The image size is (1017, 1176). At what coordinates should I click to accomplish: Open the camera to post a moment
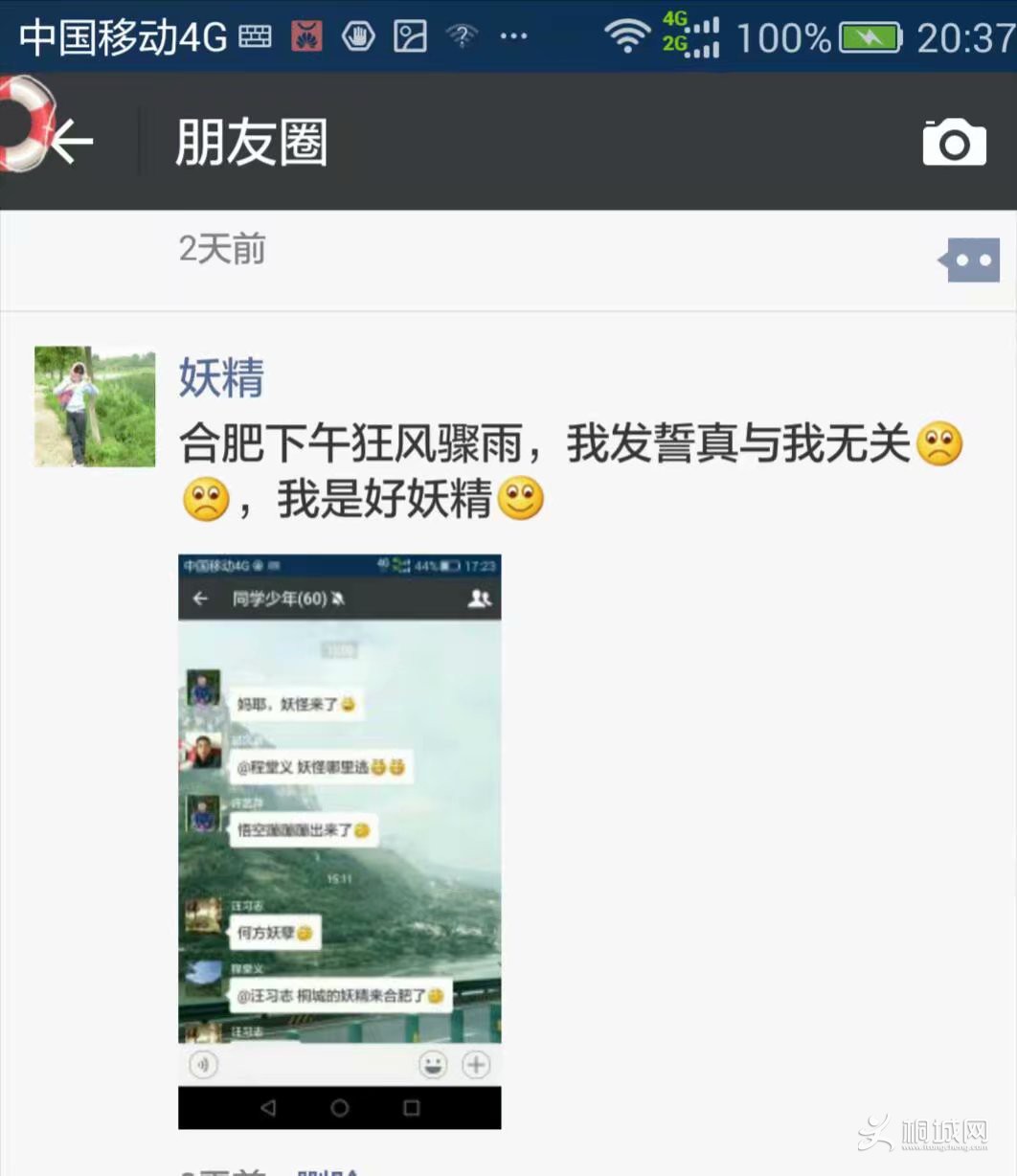(x=954, y=144)
